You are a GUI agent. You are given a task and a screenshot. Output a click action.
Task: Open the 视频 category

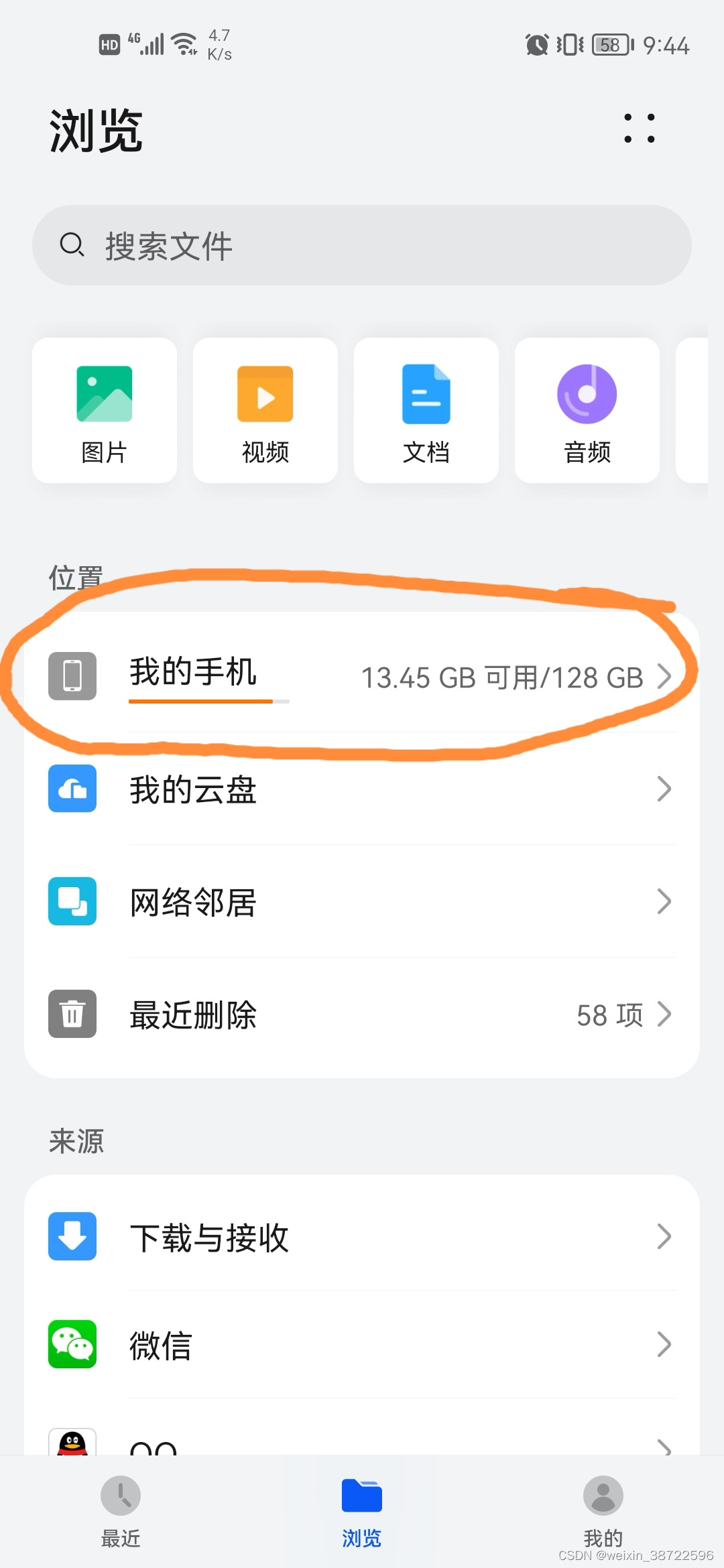(x=265, y=411)
